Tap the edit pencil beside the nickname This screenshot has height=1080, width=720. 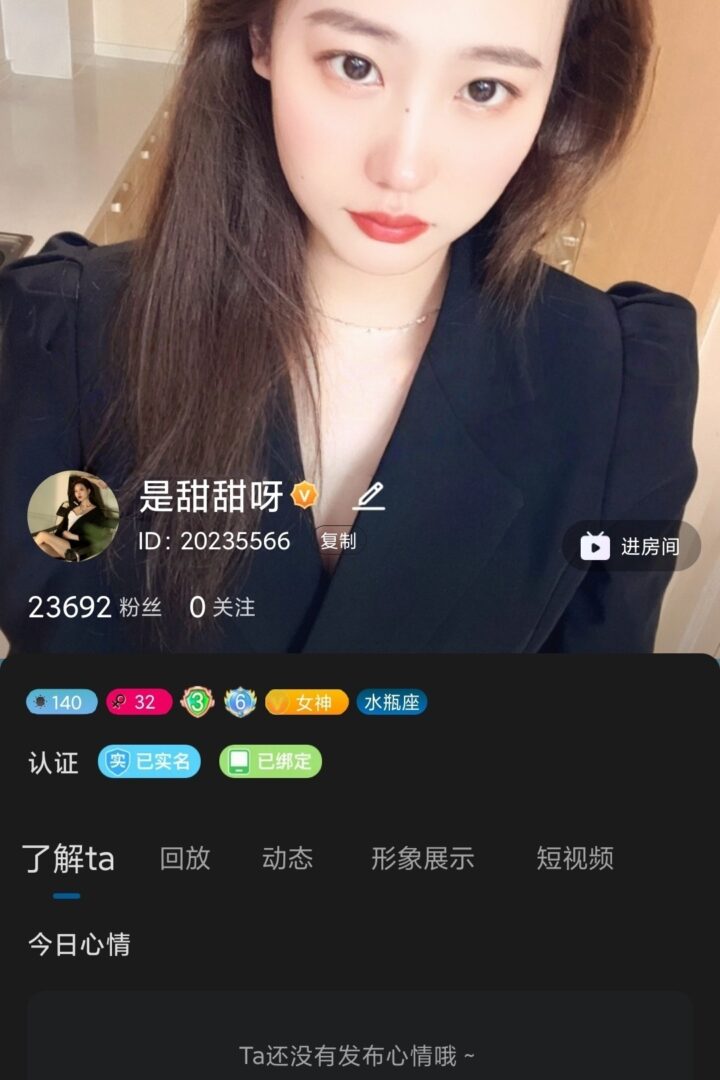tap(369, 496)
